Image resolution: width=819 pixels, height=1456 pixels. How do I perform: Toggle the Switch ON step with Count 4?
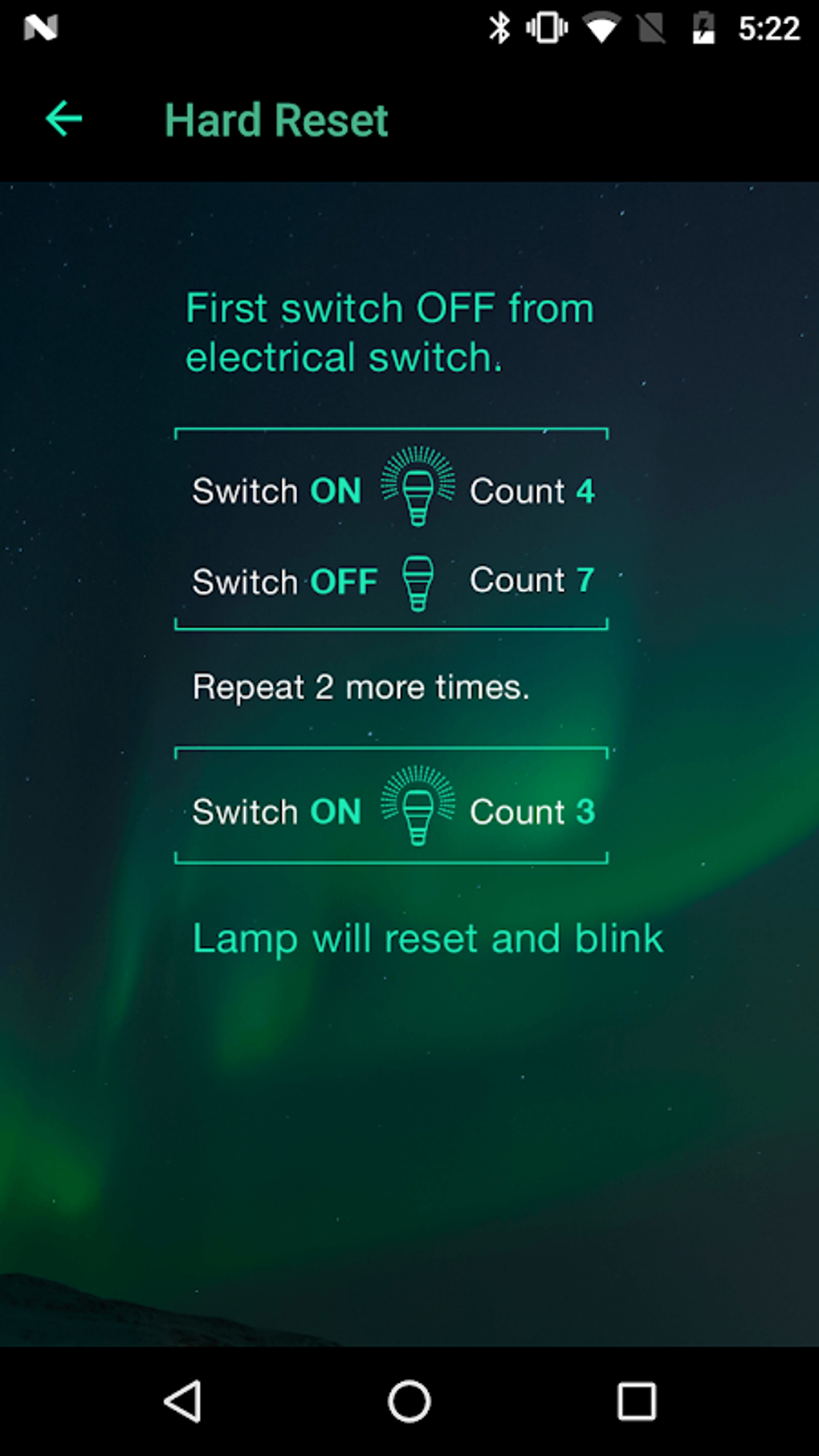pyautogui.click(x=391, y=490)
